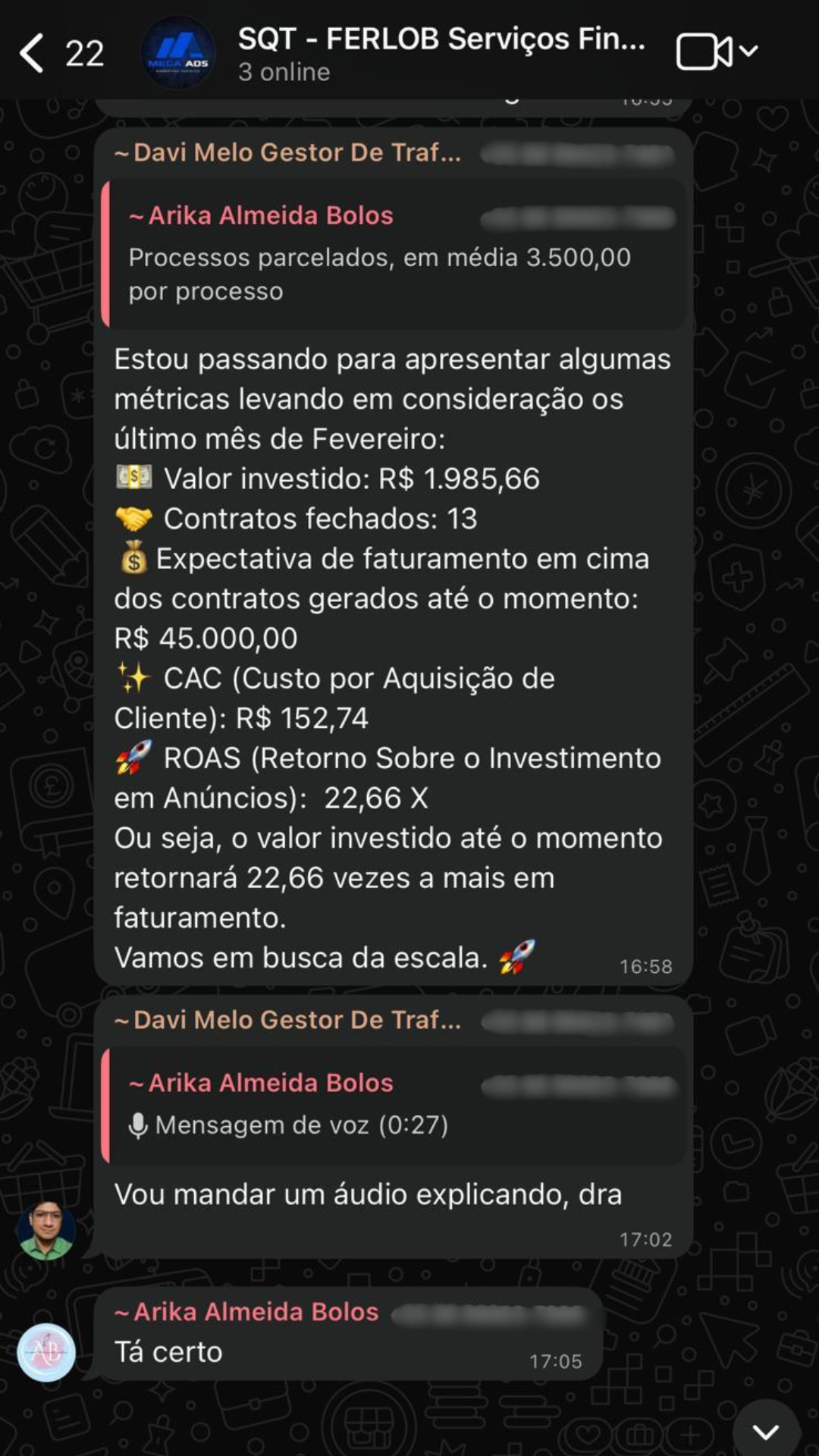Go back to the chat list
The image size is (819, 1456).
coord(32,53)
